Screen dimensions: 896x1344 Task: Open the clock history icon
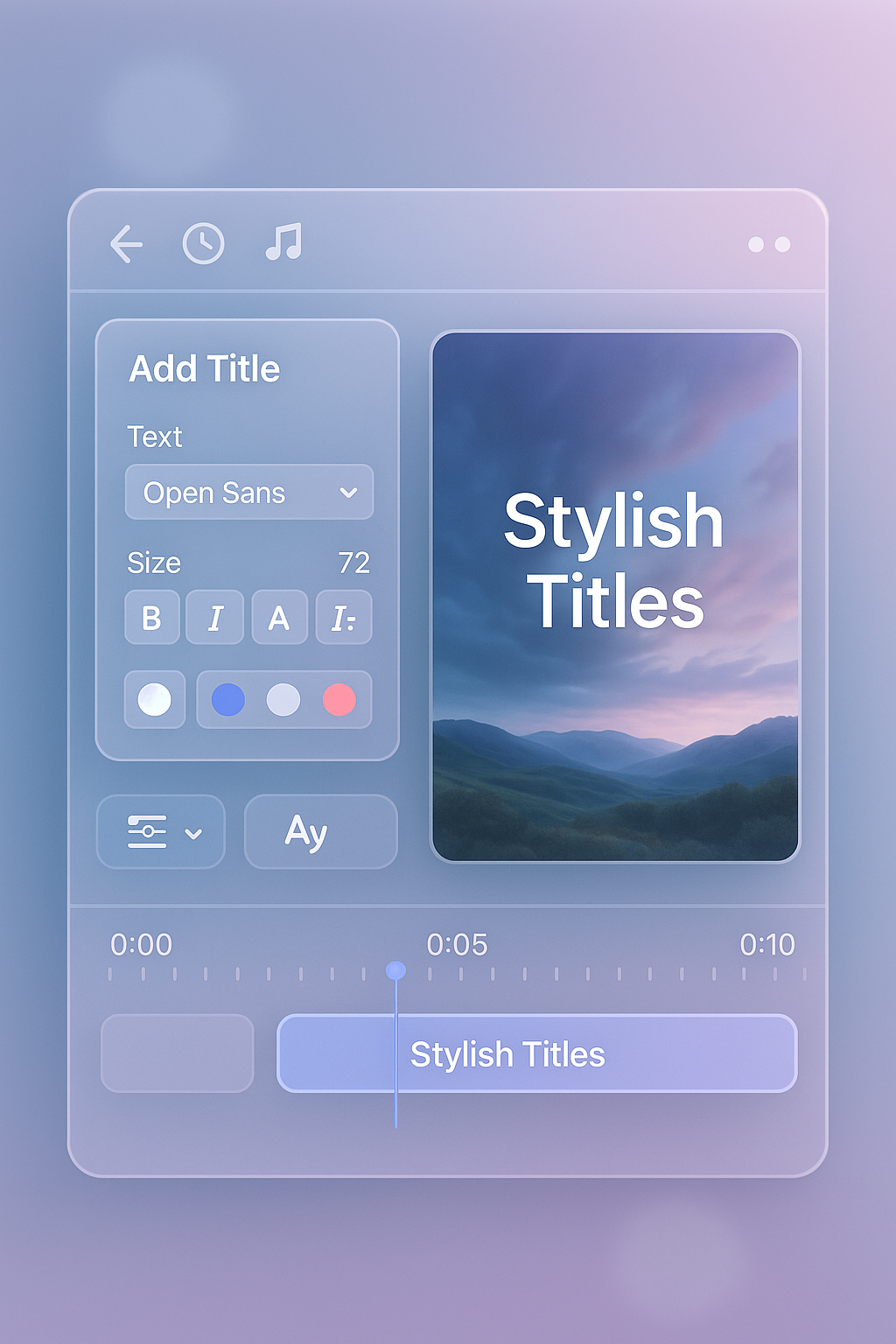tap(203, 243)
